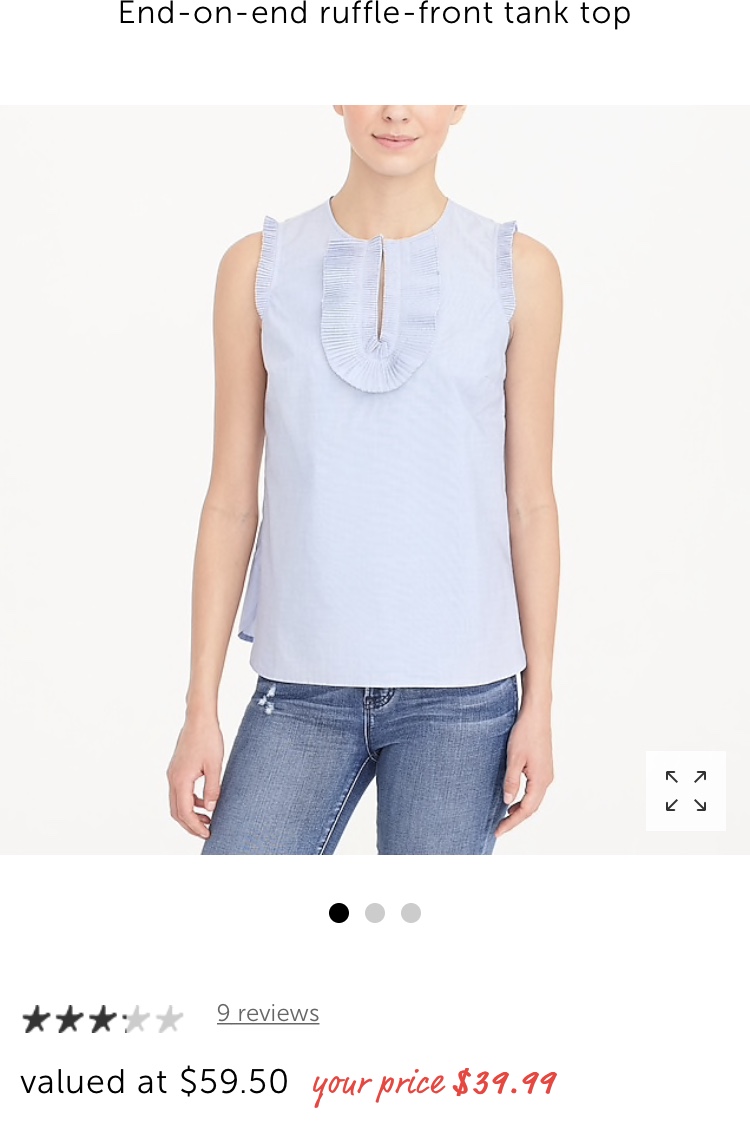Expand the product image to fullscreen

point(686,791)
